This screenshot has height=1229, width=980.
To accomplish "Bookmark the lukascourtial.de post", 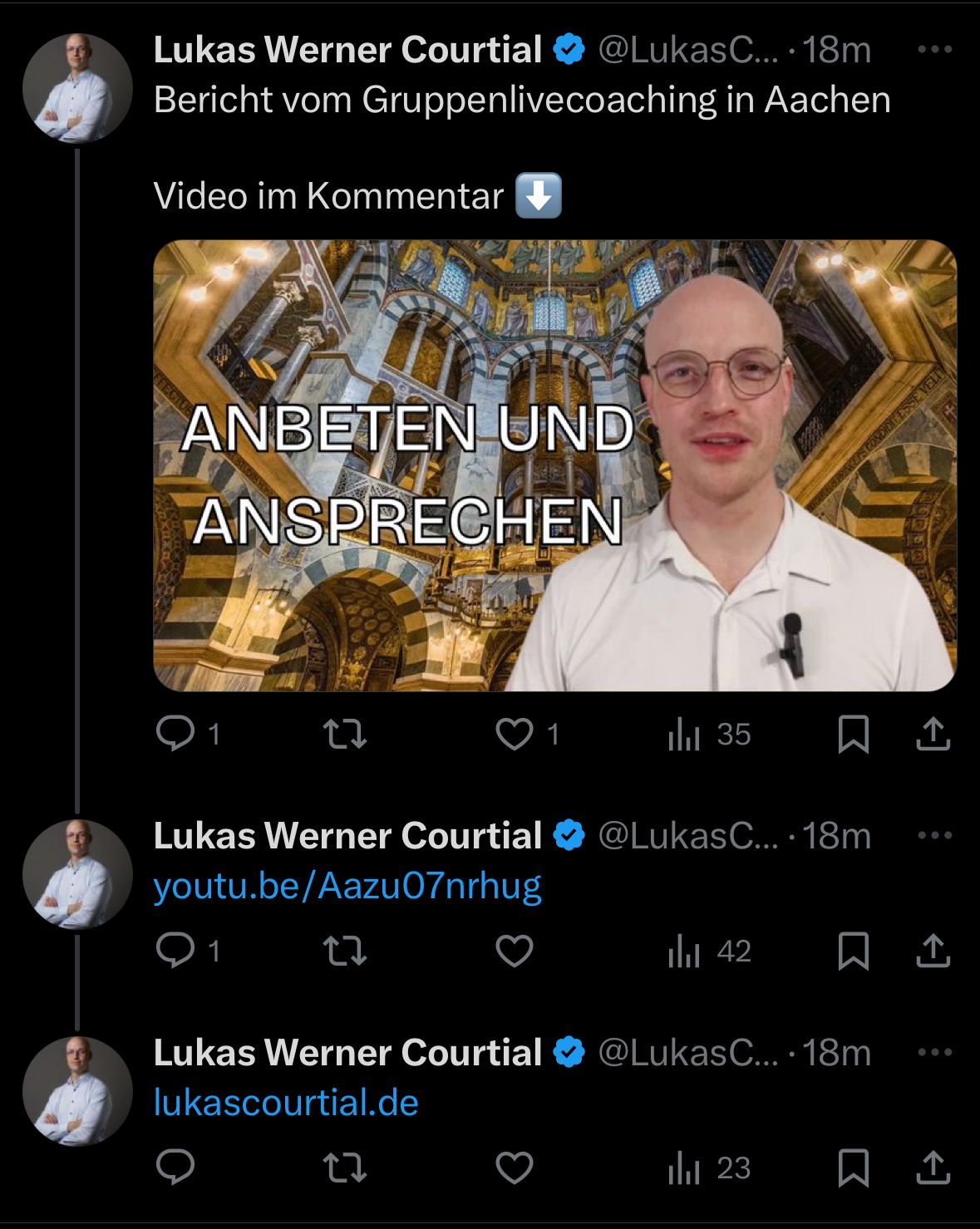I will tap(853, 1168).
